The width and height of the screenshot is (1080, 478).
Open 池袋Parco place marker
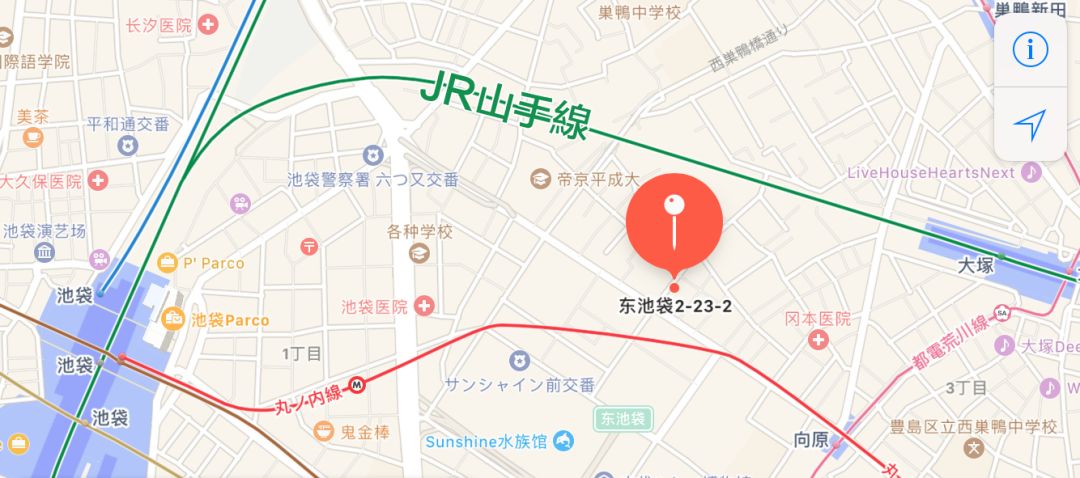(x=175, y=320)
